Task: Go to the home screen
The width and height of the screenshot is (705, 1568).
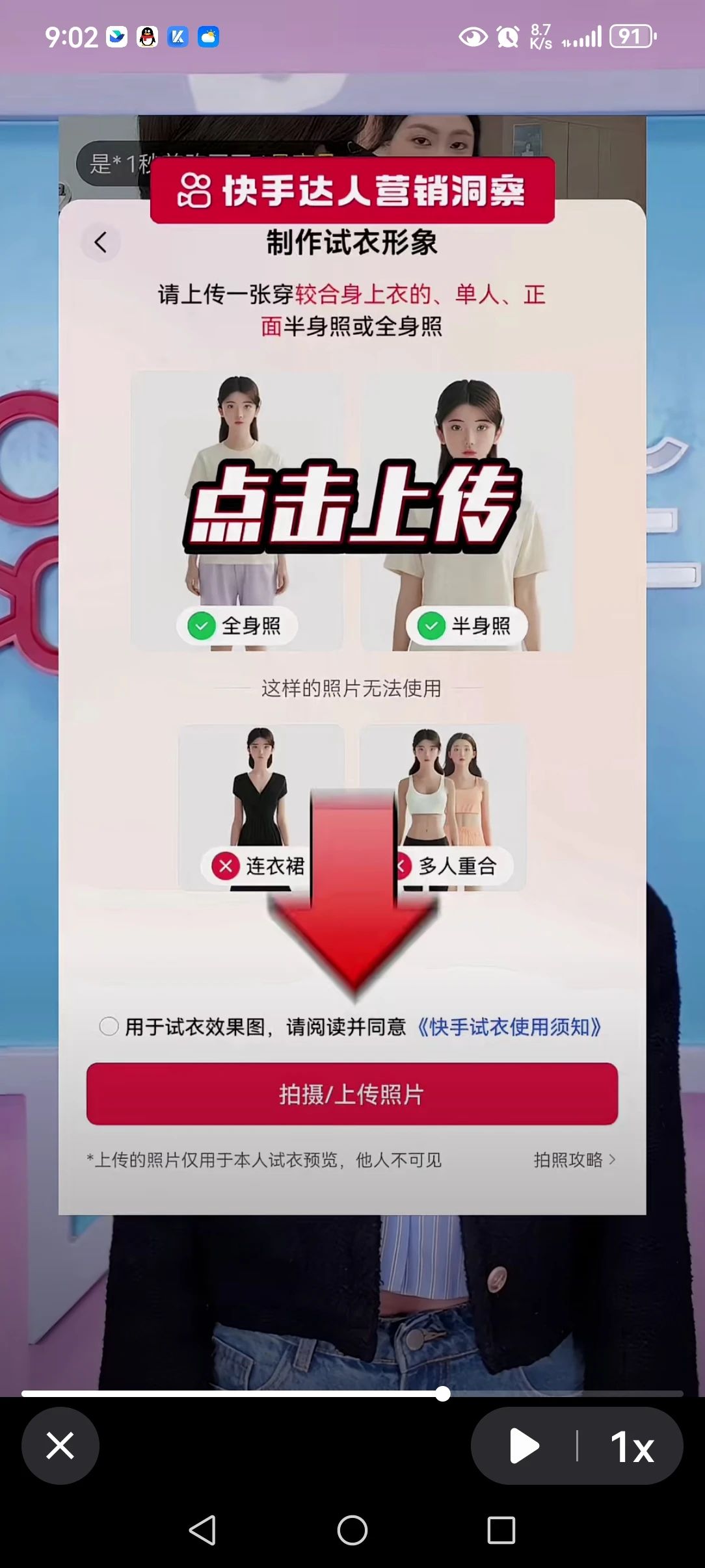Action: pos(352,1530)
